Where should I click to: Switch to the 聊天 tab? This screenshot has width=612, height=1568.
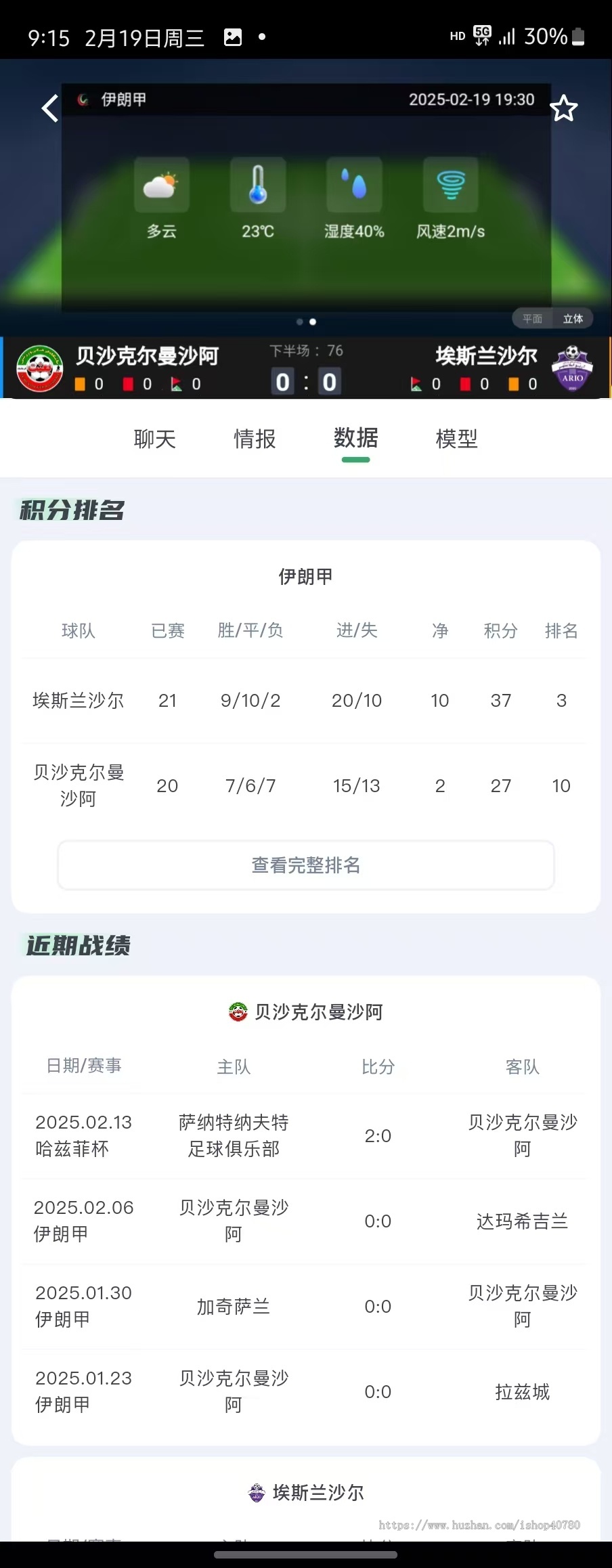coord(154,439)
